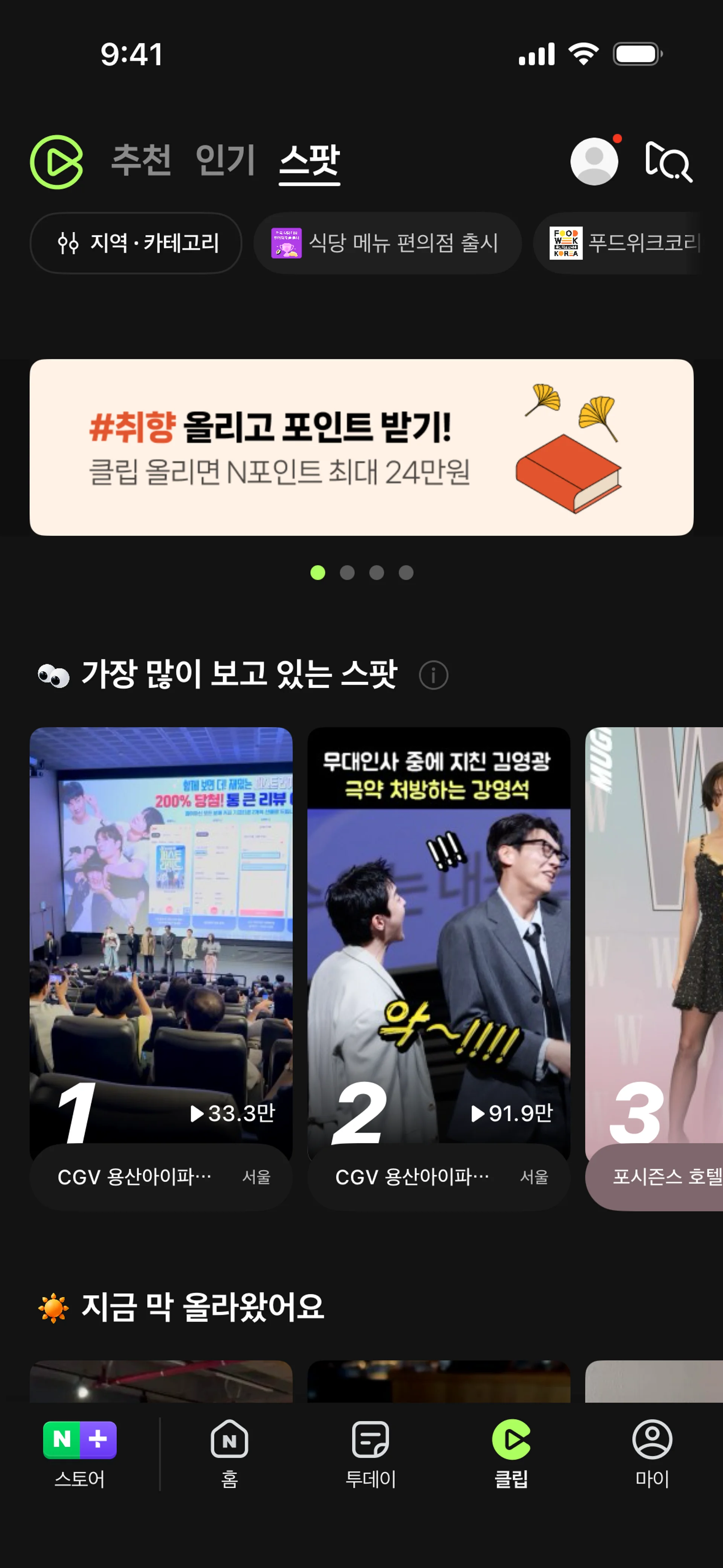This screenshot has width=723, height=1568.
Task: Switch to the 추천 tab
Action: (141, 161)
